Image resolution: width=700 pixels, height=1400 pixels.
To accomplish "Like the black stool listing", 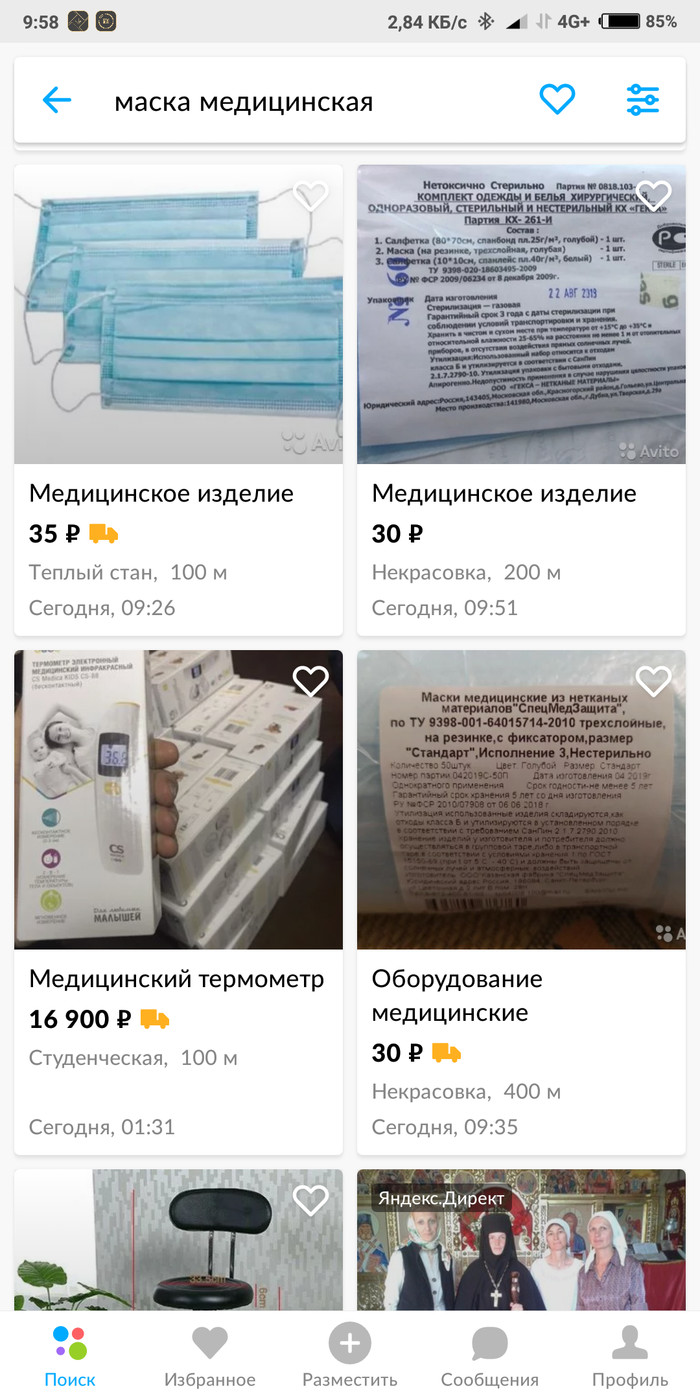I will 311,1199.
